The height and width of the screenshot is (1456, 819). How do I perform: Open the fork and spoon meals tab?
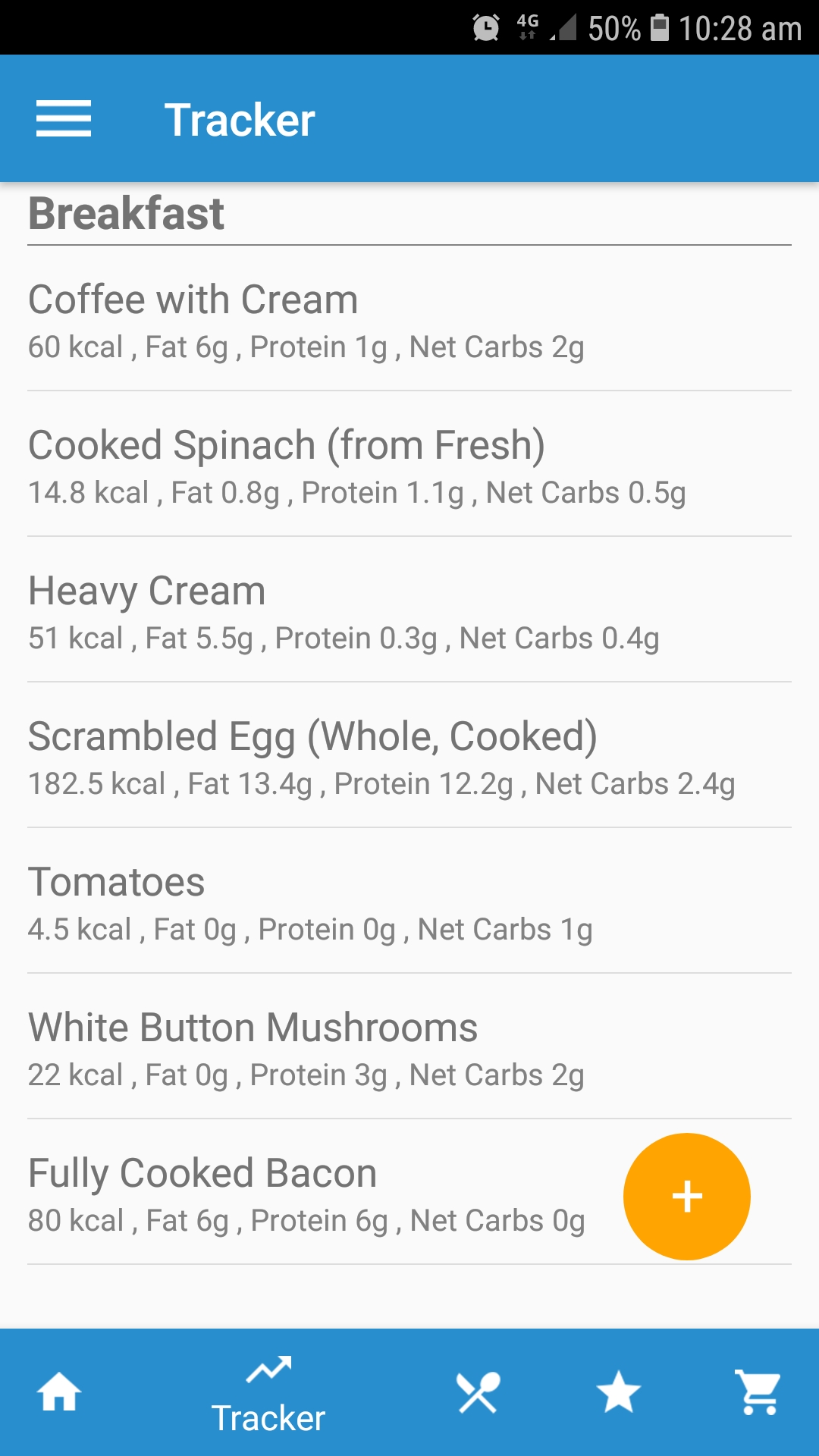(x=478, y=1392)
